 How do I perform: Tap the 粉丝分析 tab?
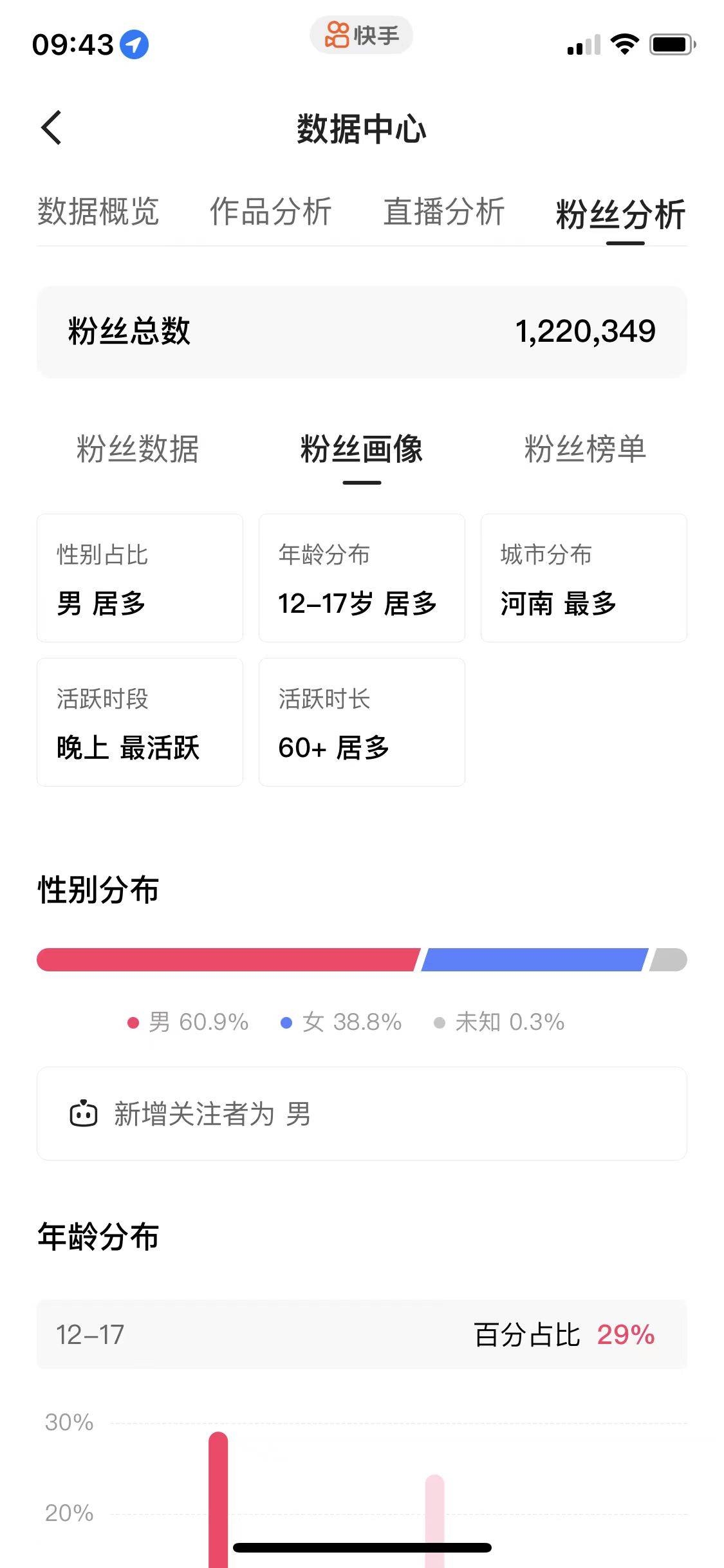(620, 214)
